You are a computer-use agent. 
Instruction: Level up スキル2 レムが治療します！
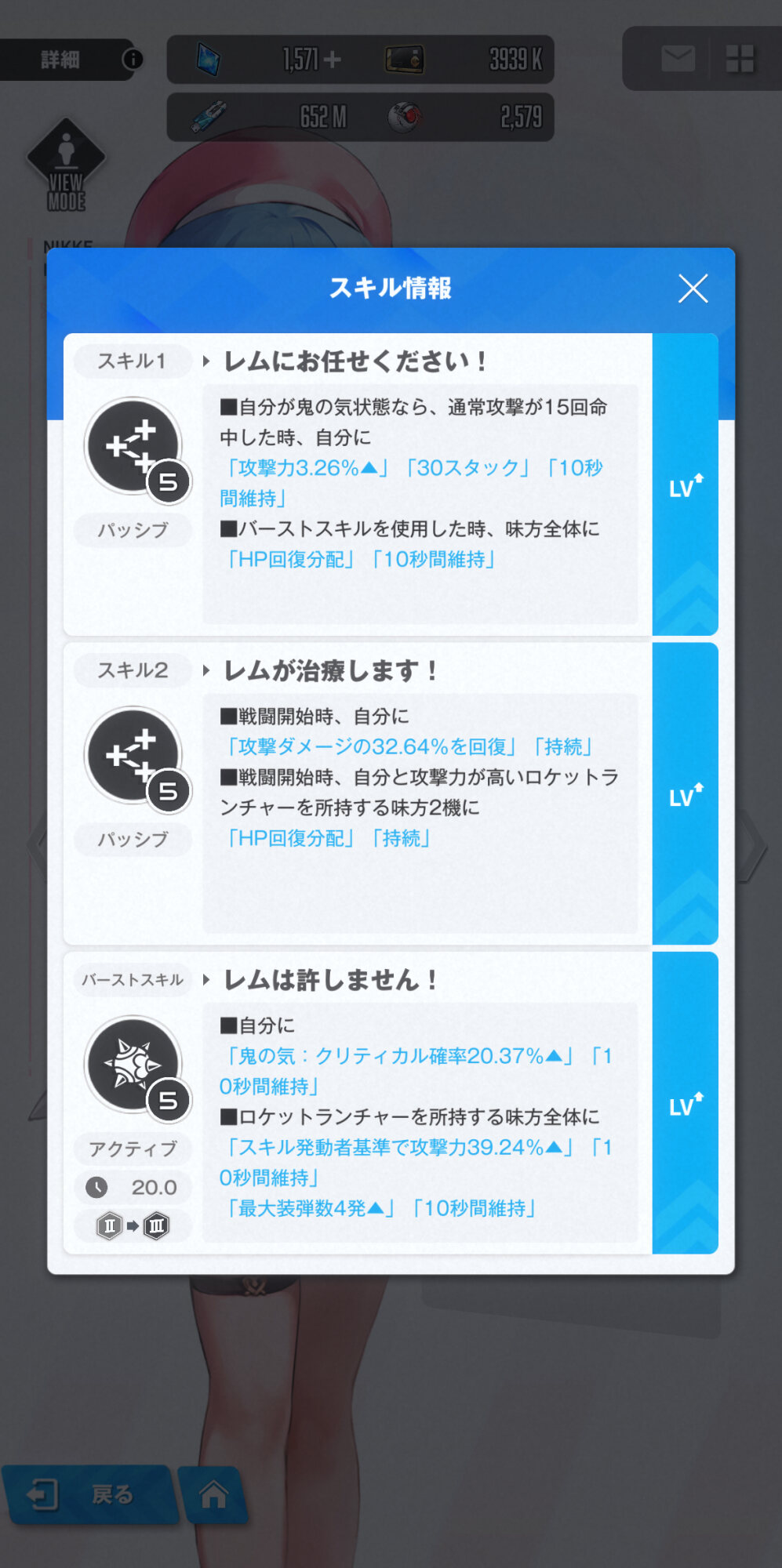[685, 794]
